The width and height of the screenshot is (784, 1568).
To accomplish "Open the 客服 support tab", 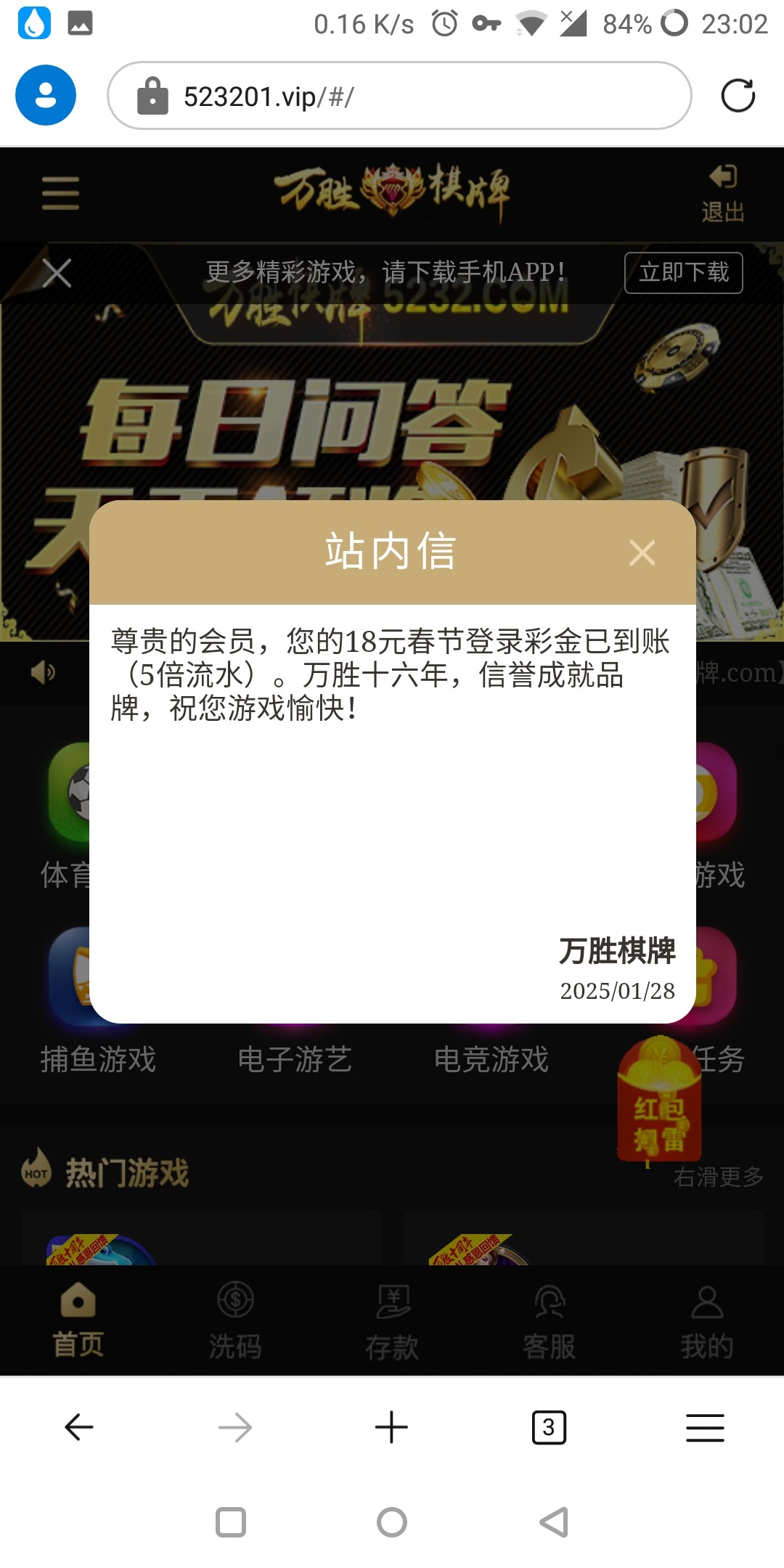I will 549,1321.
